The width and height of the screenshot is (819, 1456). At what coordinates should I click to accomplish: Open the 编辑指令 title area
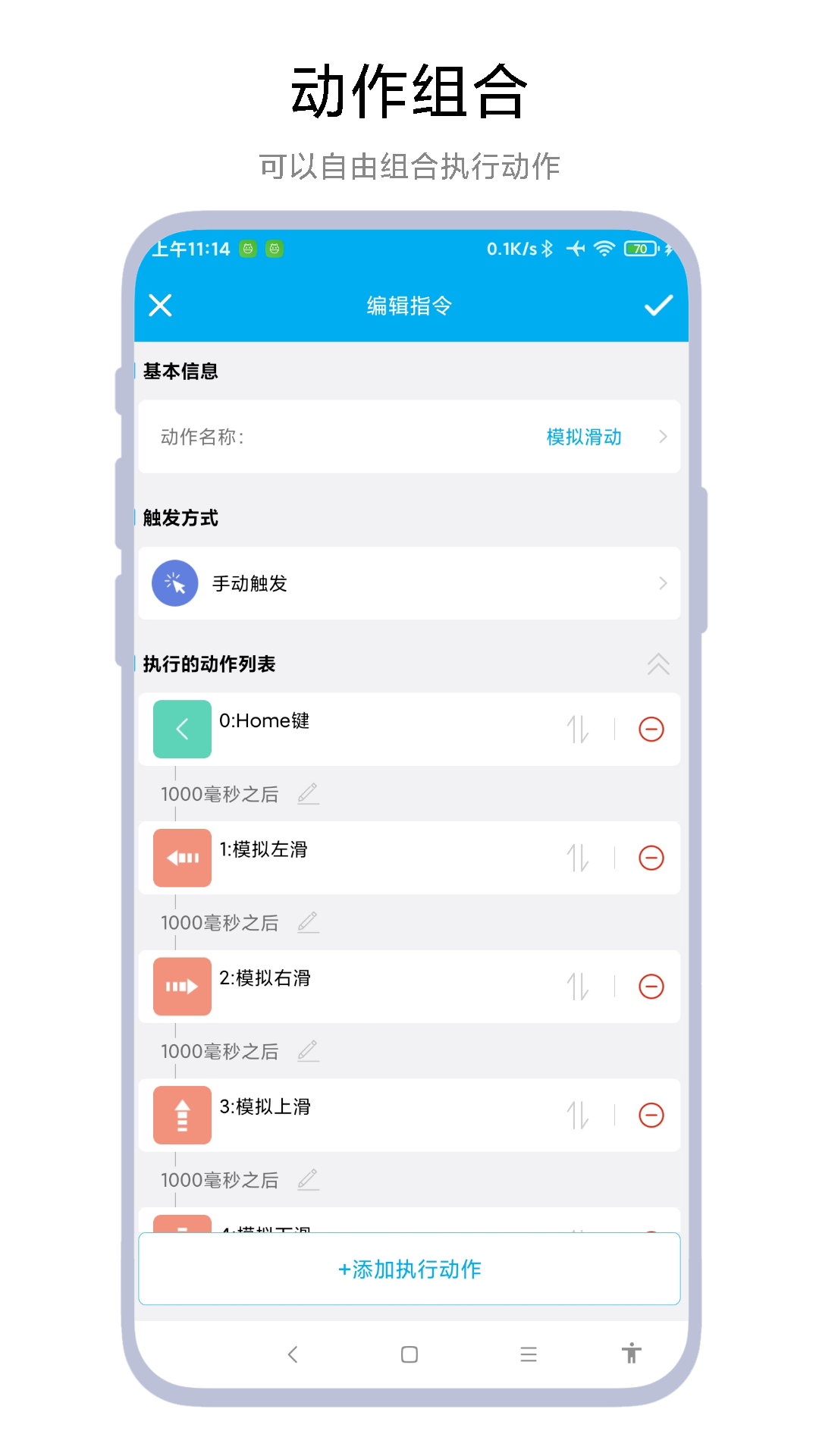click(x=409, y=306)
